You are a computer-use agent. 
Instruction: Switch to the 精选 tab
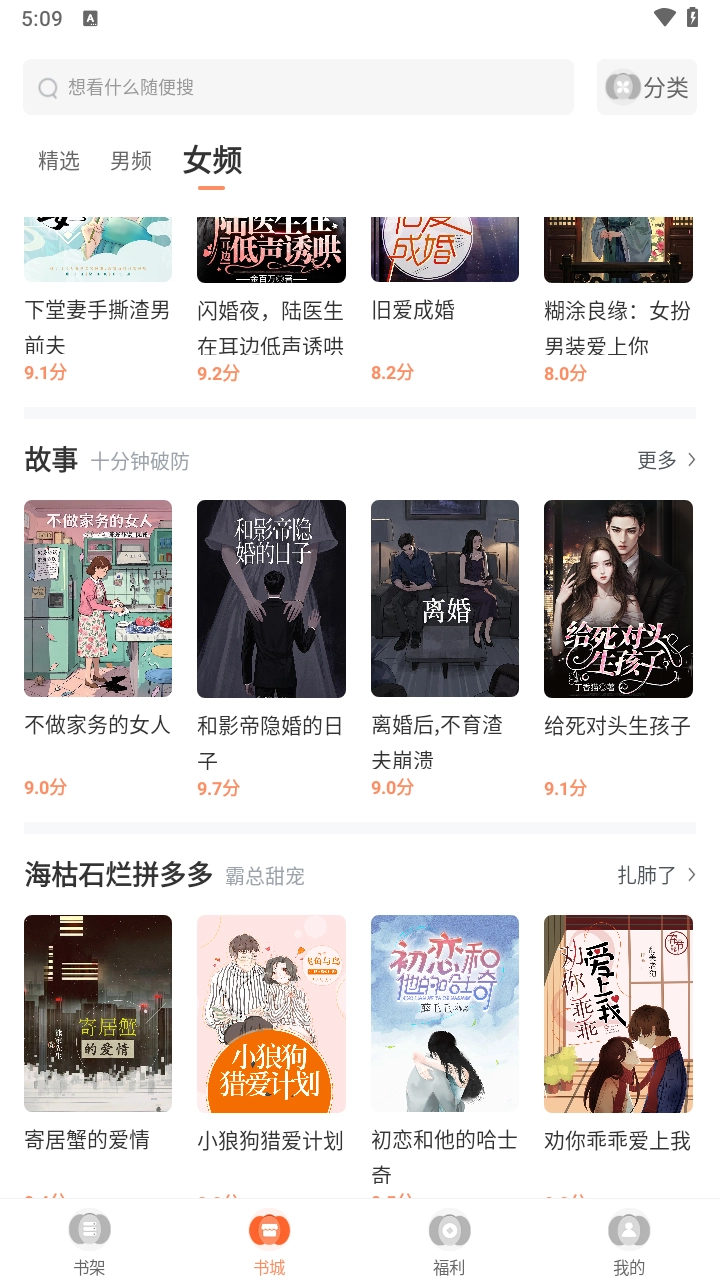point(58,161)
